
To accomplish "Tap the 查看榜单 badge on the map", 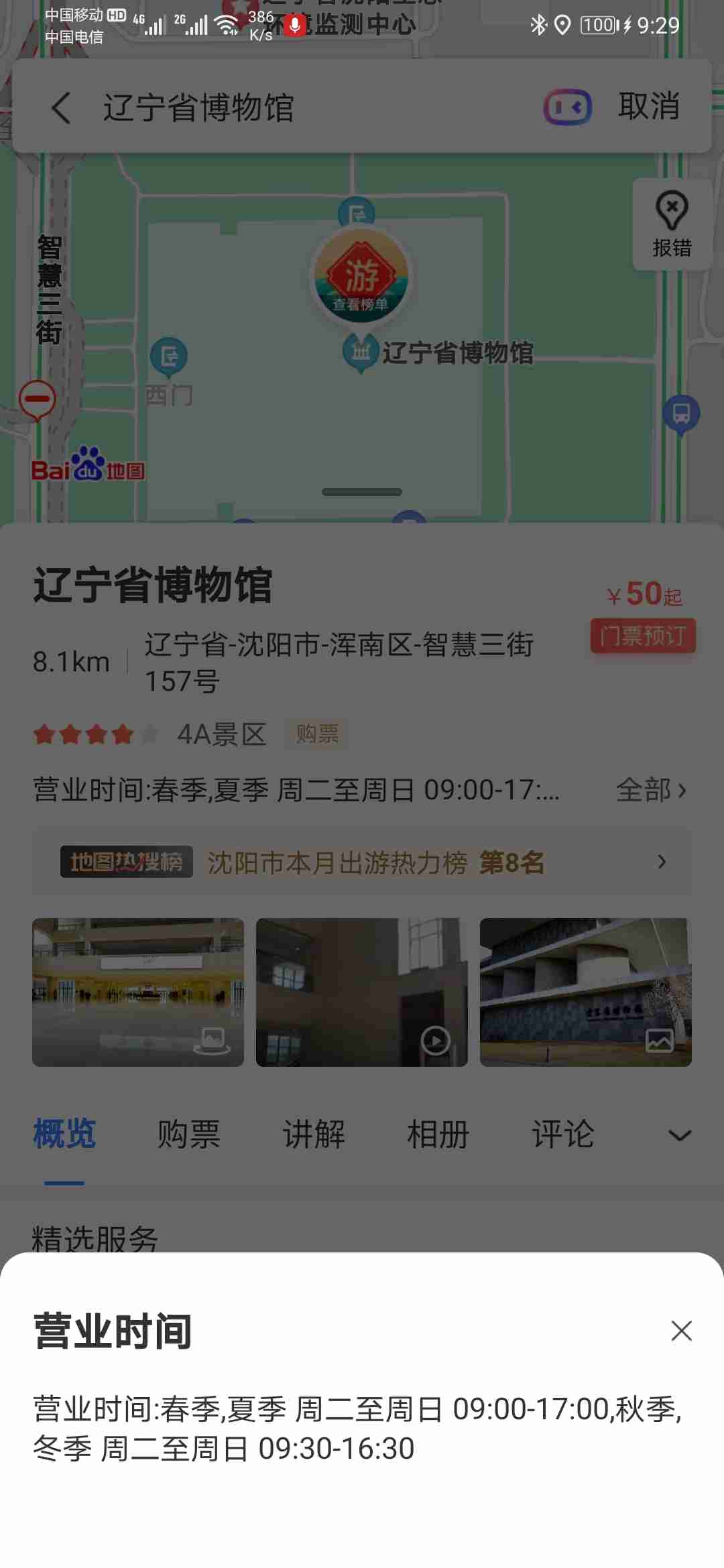I will point(361,276).
